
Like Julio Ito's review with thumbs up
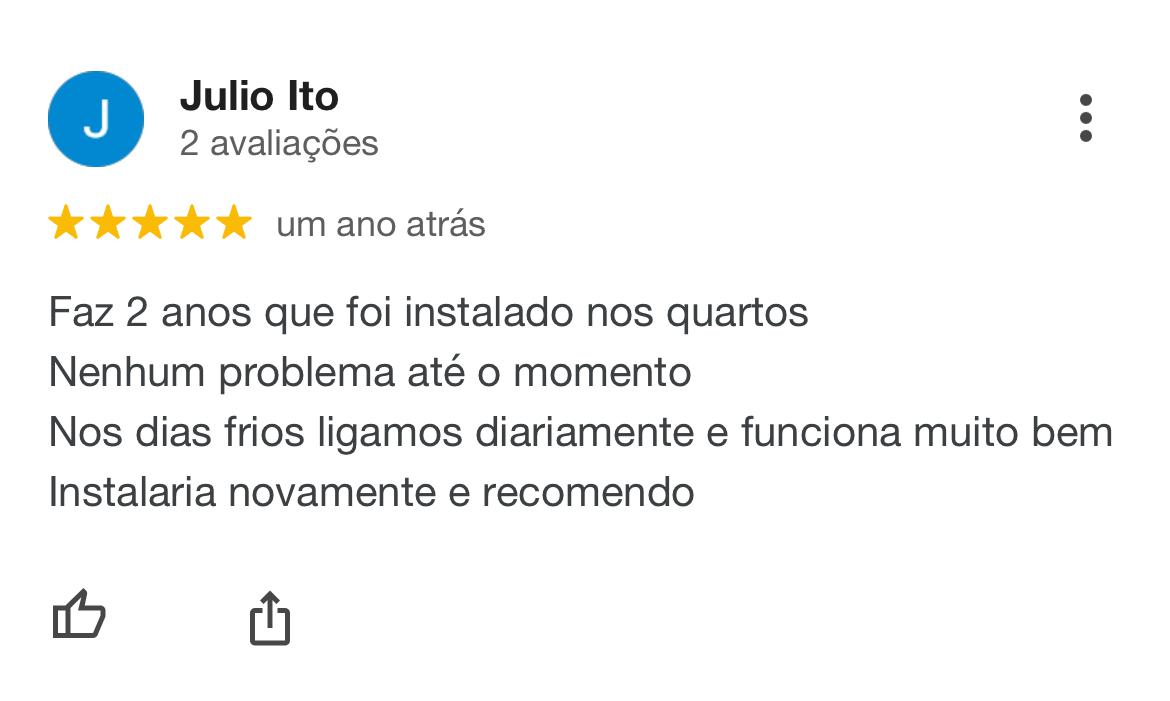coord(78,615)
